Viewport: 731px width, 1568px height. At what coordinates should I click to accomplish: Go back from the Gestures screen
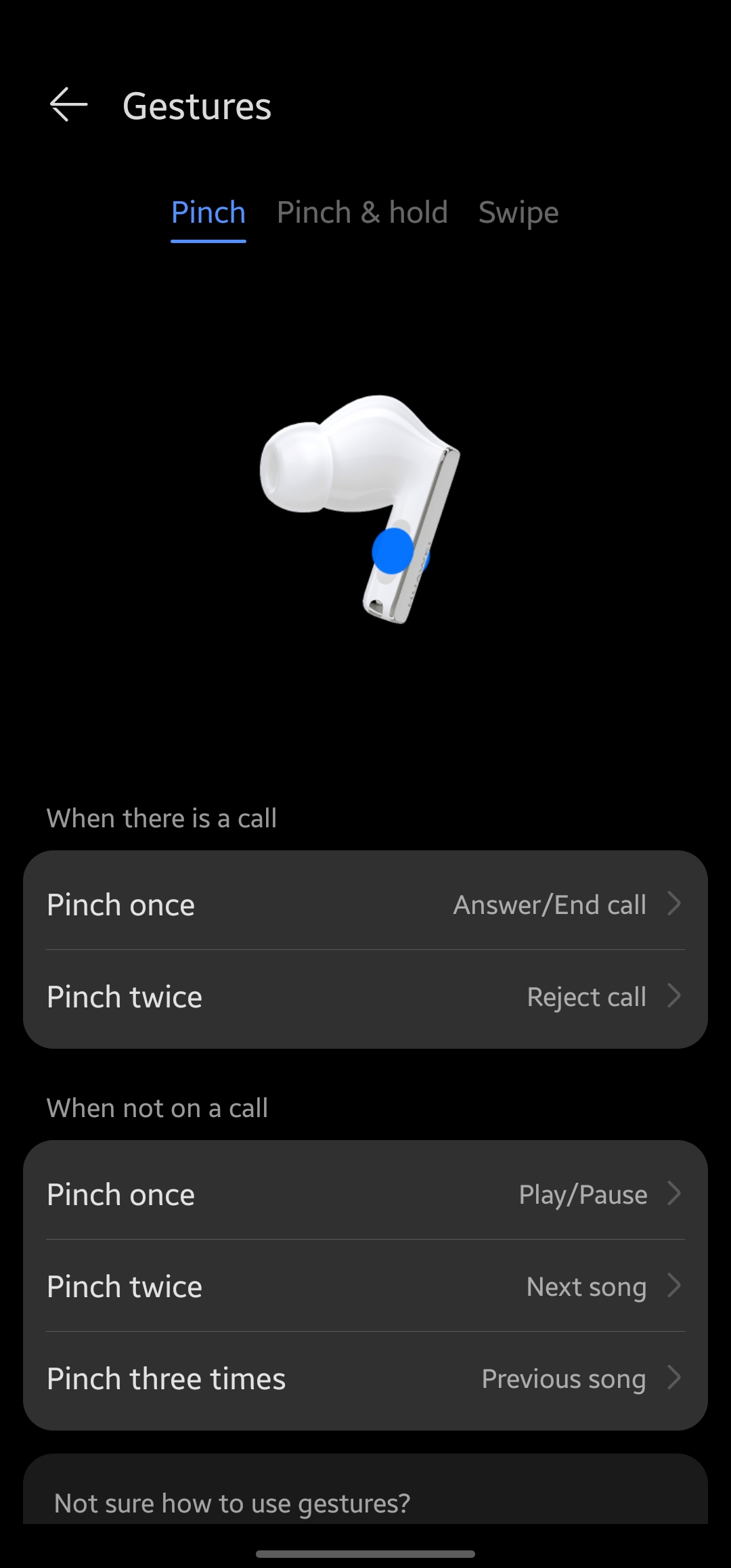[x=68, y=105]
